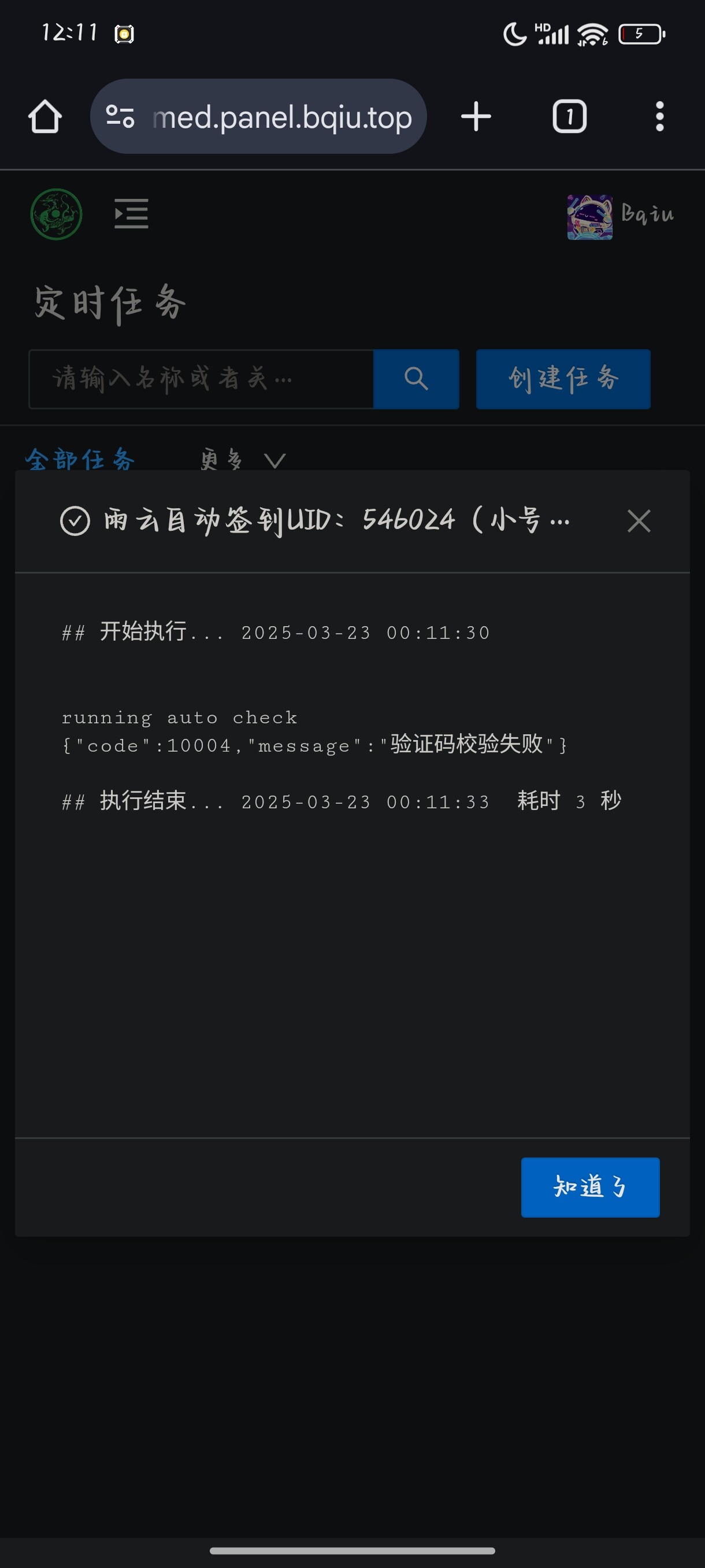Close the log dialog with the X
This screenshot has height=1568, width=705.
point(639,521)
